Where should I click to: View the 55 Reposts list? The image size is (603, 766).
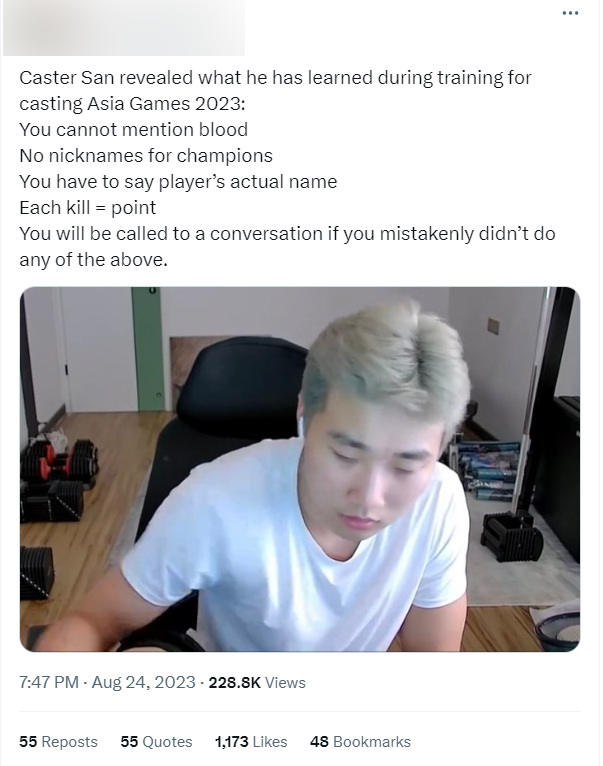[58, 741]
